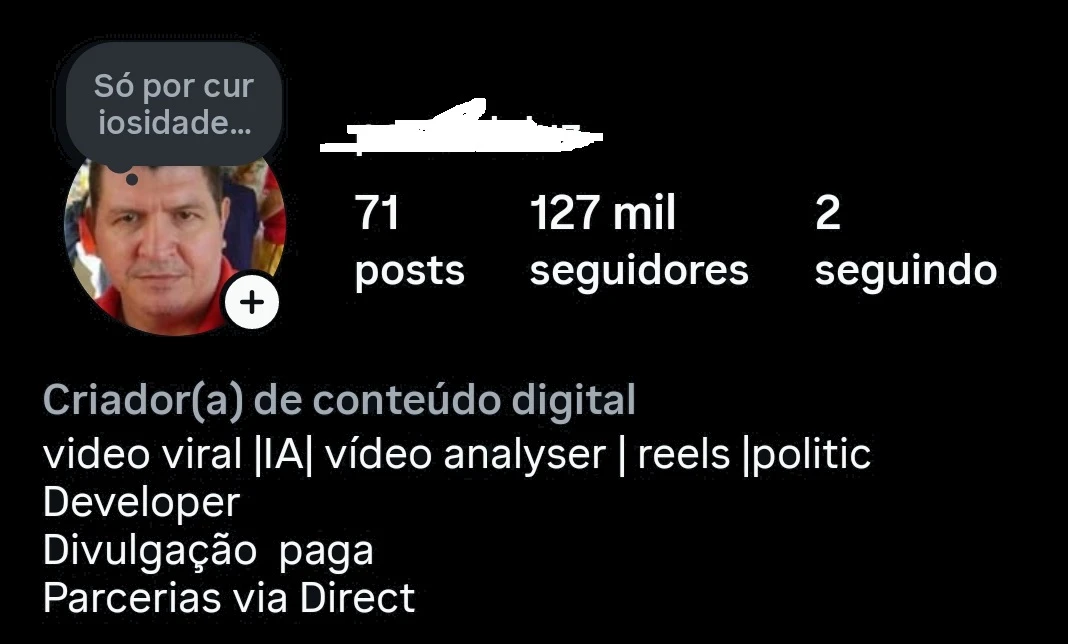Open the note bubble "Só por curiosidade..."

[x=174, y=105]
